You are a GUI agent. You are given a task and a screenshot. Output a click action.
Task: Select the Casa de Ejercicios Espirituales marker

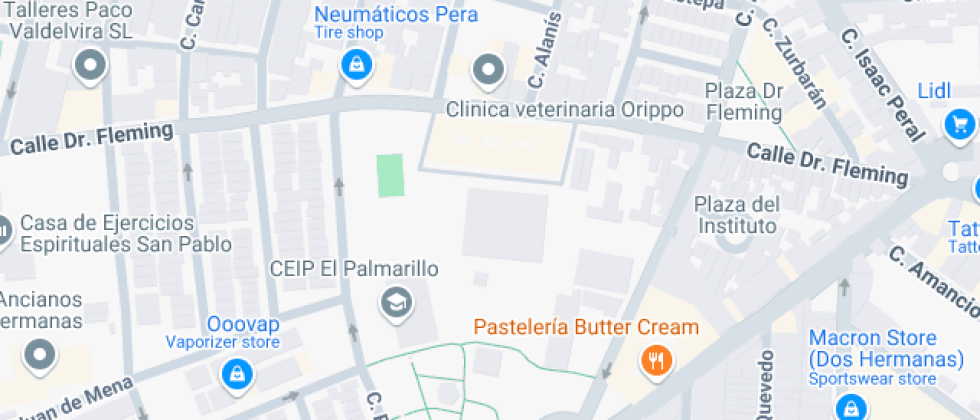4,232
